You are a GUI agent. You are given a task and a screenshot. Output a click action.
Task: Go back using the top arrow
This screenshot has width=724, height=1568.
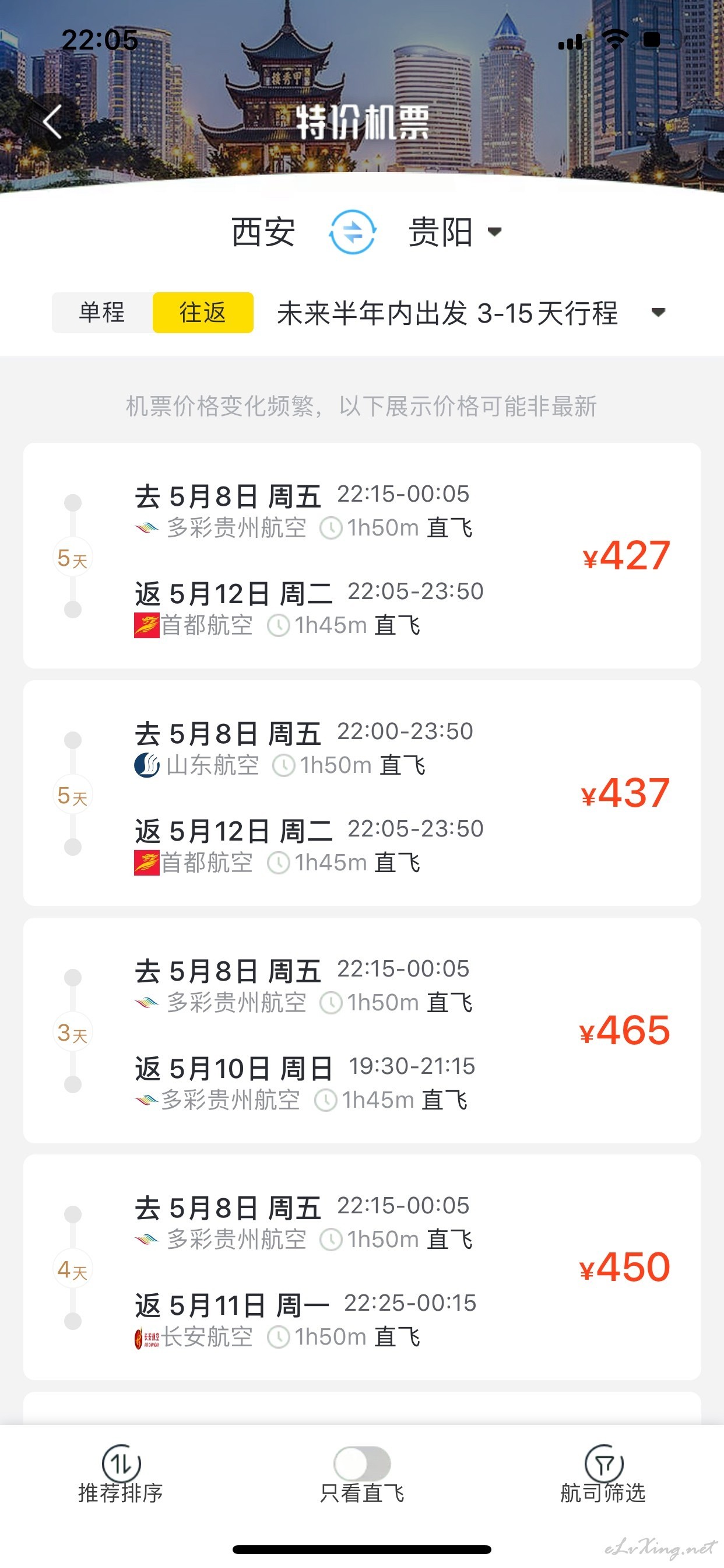coord(53,122)
